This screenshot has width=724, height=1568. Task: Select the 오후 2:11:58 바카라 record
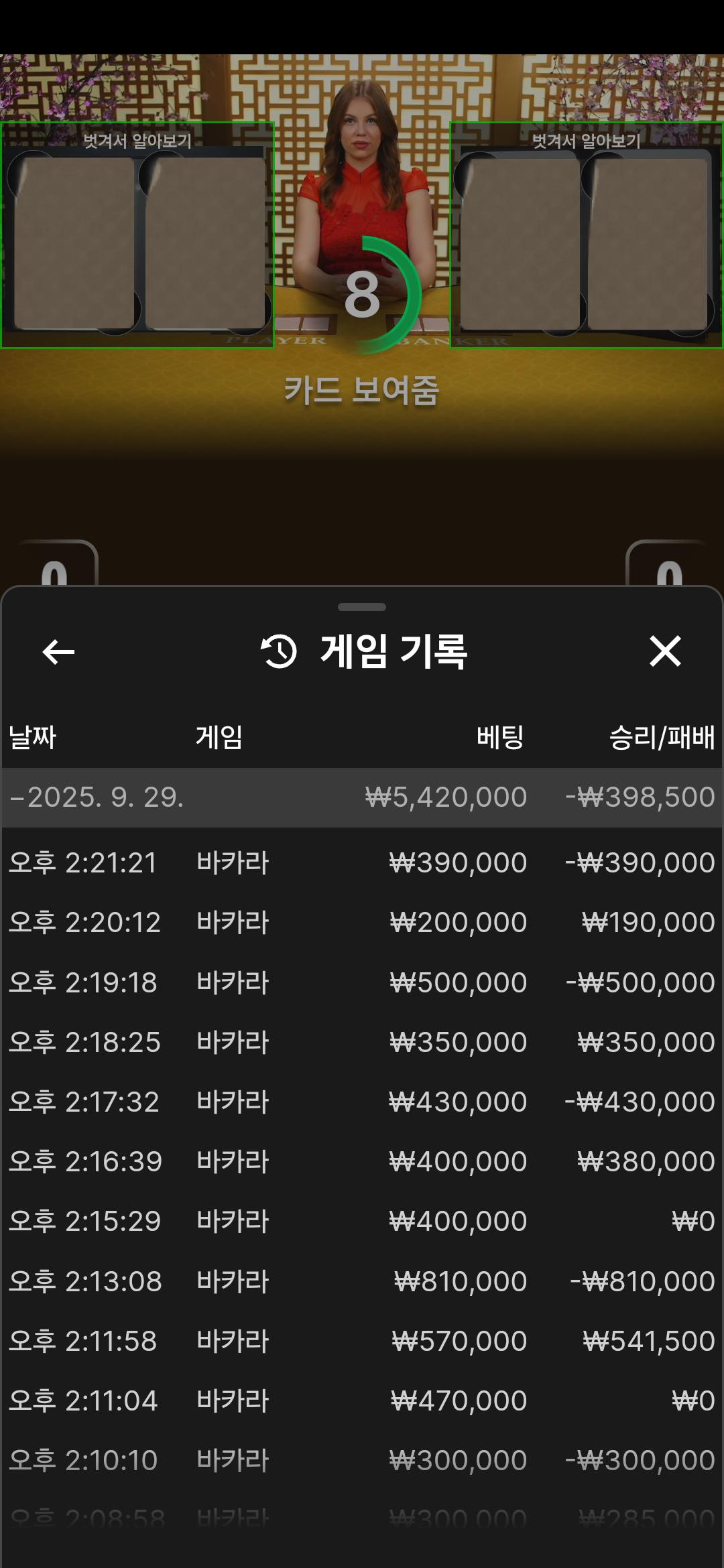pos(362,1341)
